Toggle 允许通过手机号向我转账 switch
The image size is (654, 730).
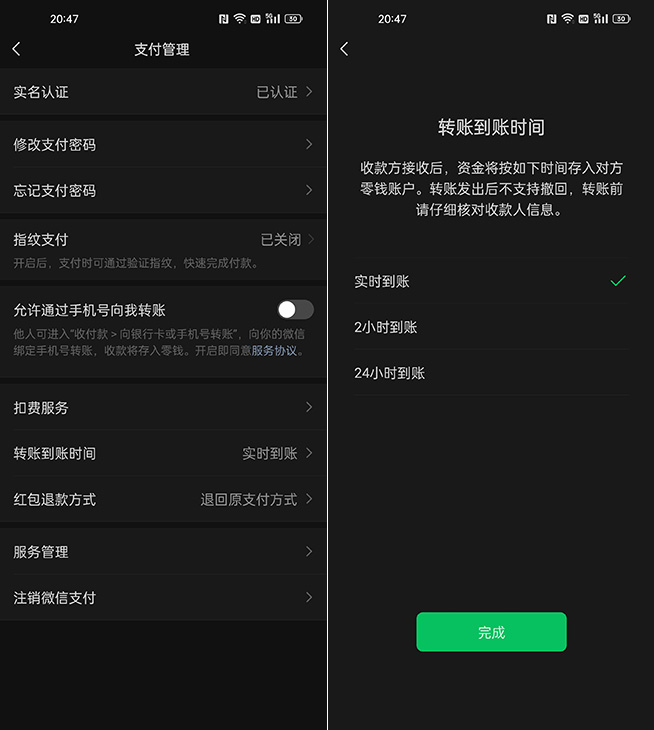(x=295, y=310)
